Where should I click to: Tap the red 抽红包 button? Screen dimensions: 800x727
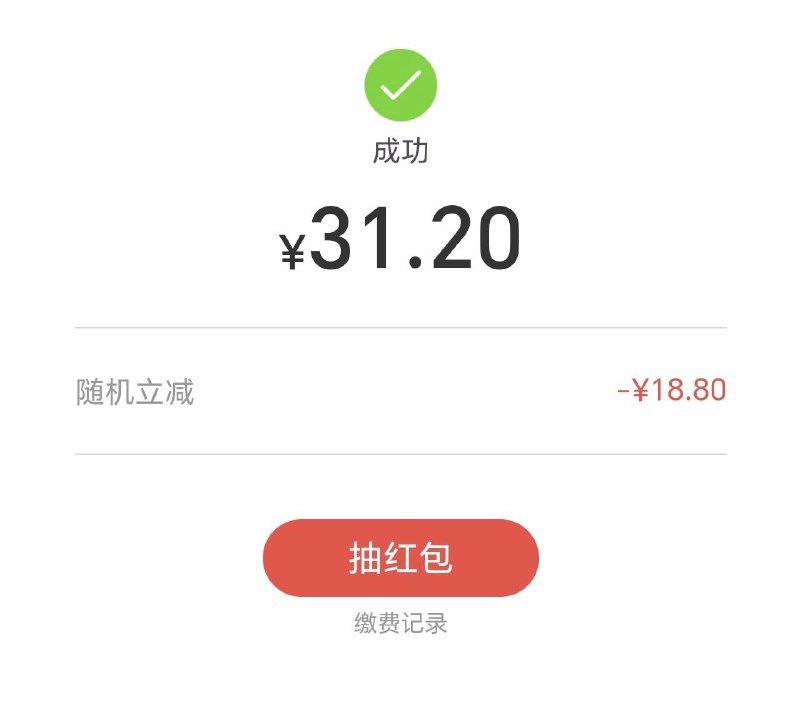click(400, 558)
